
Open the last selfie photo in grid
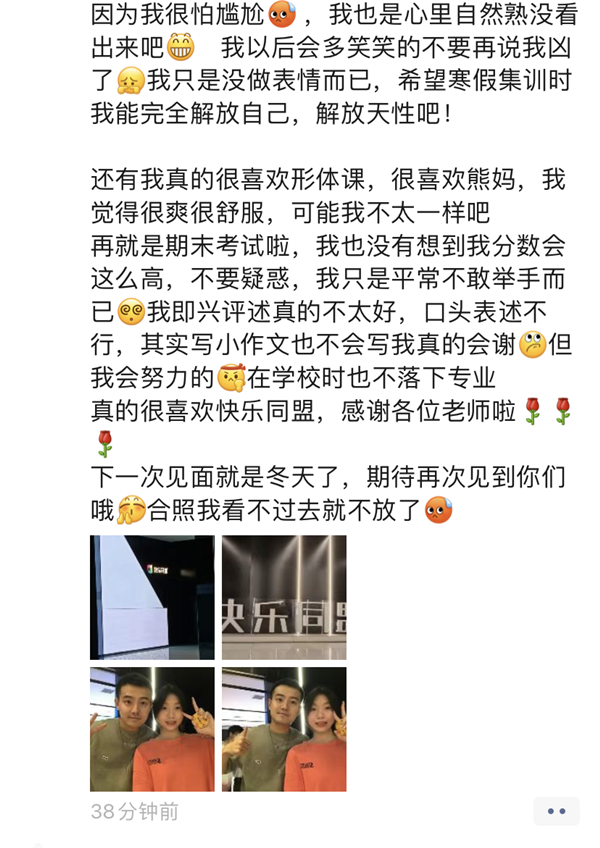point(284,729)
